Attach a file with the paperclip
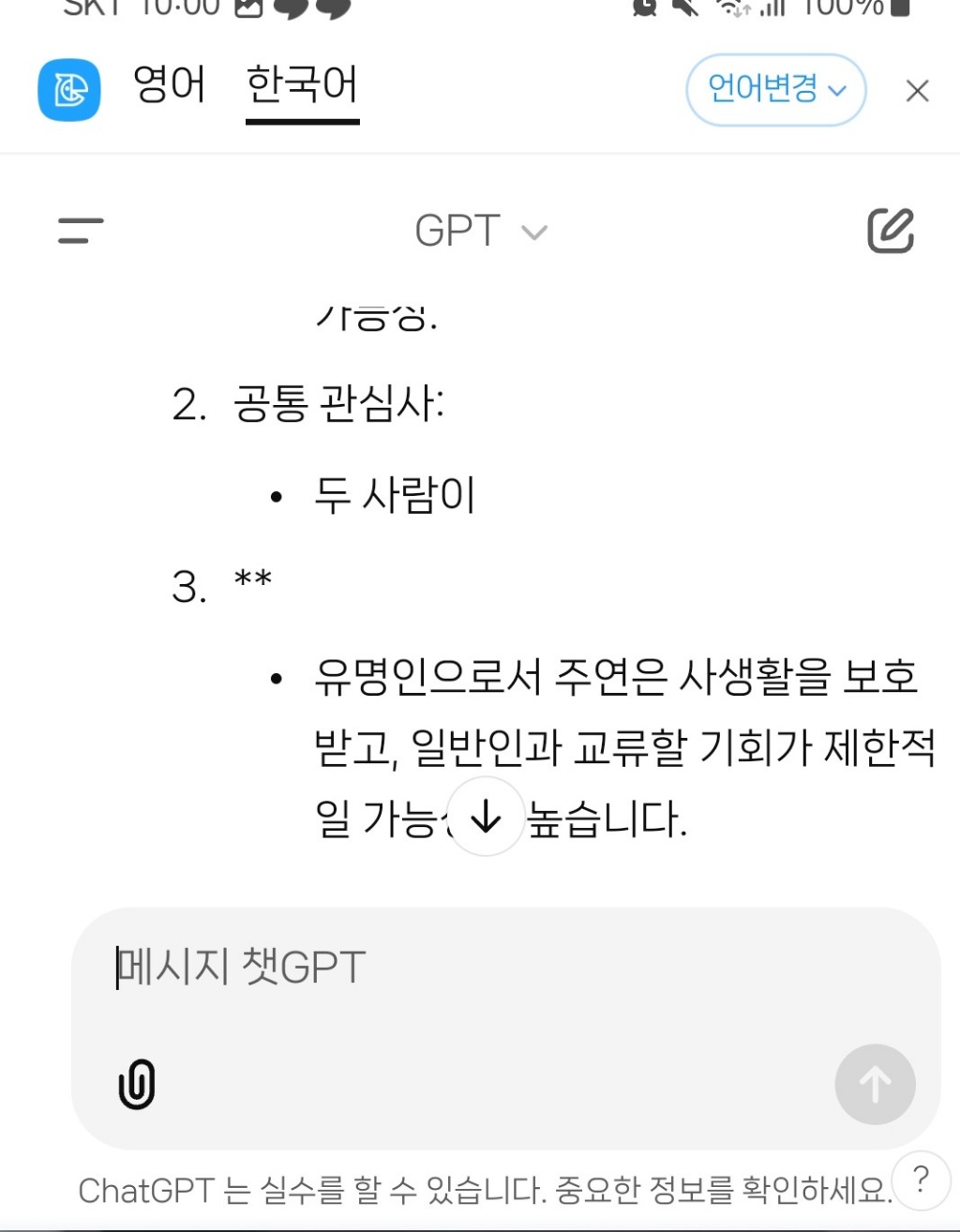This screenshot has width=960, height=1232. tap(137, 1085)
